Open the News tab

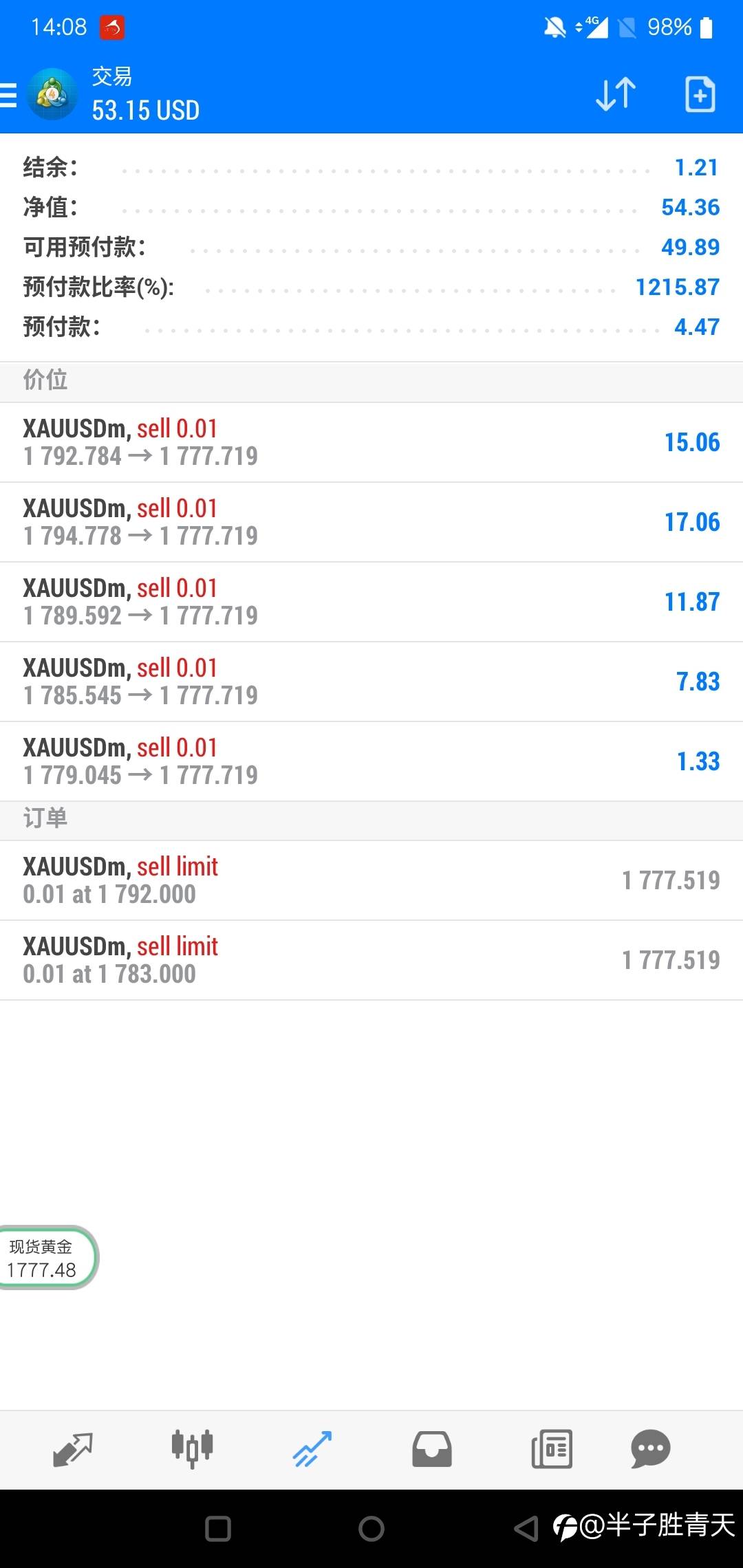click(552, 1449)
